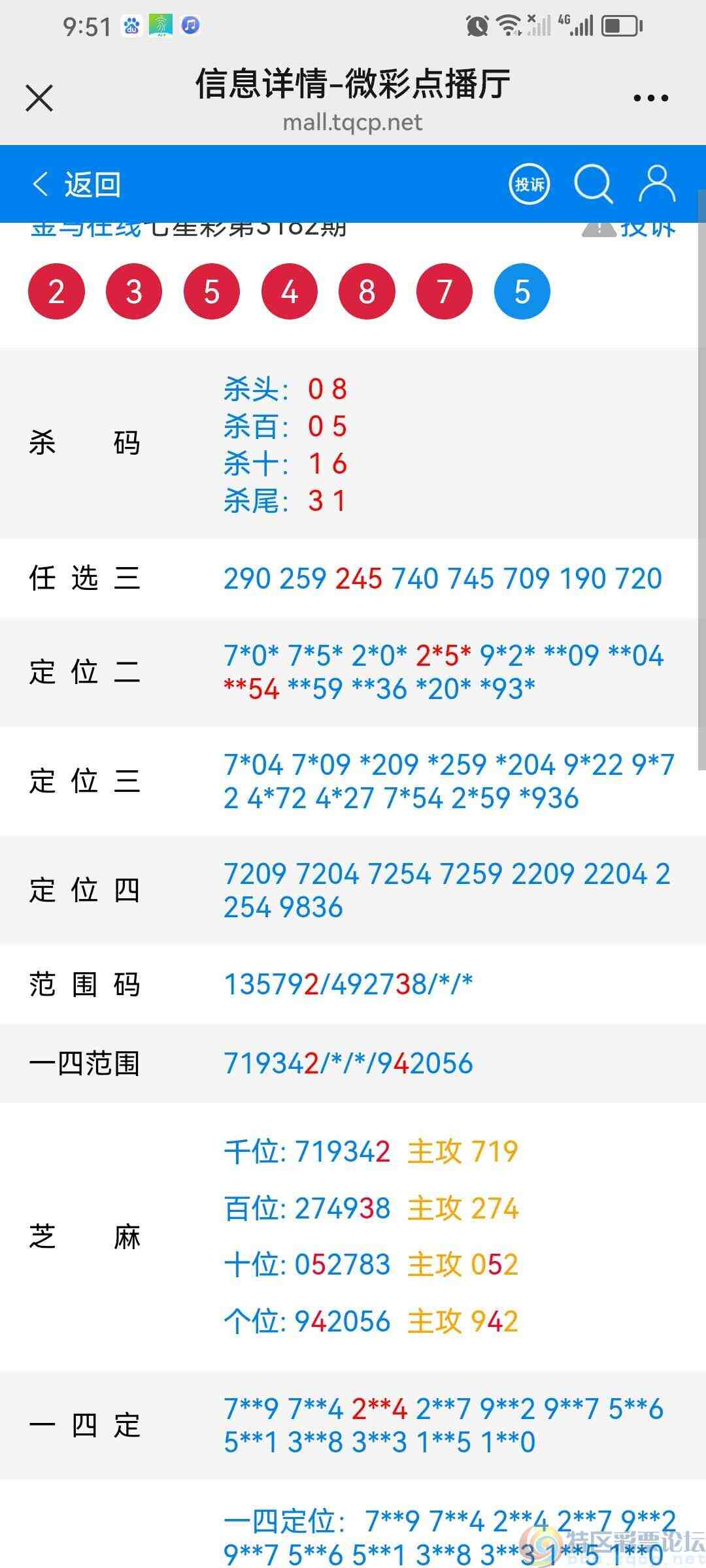The image size is (706, 1568).
Task: Open the profile person icon
Action: coord(656,184)
